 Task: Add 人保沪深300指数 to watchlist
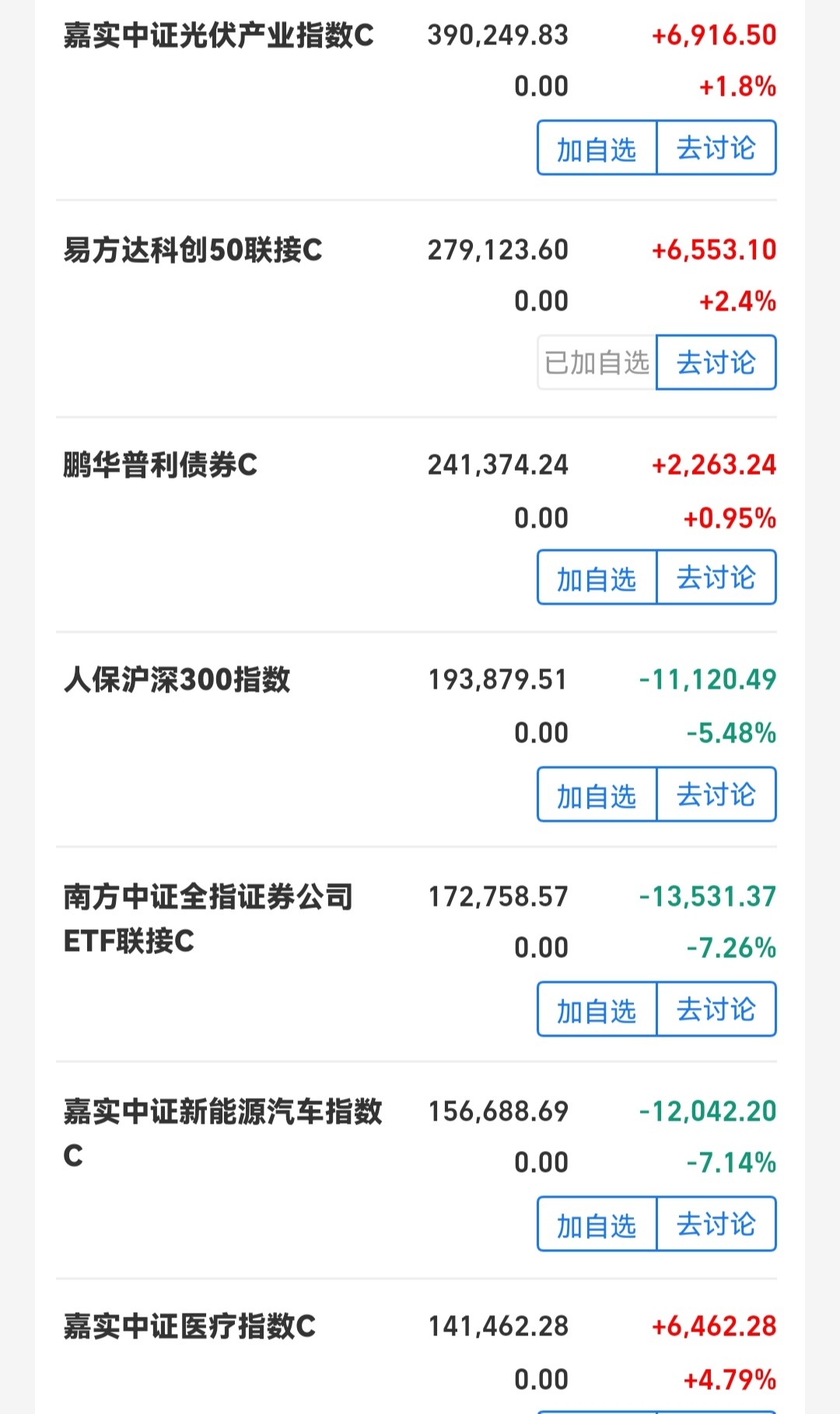click(x=596, y=795)
